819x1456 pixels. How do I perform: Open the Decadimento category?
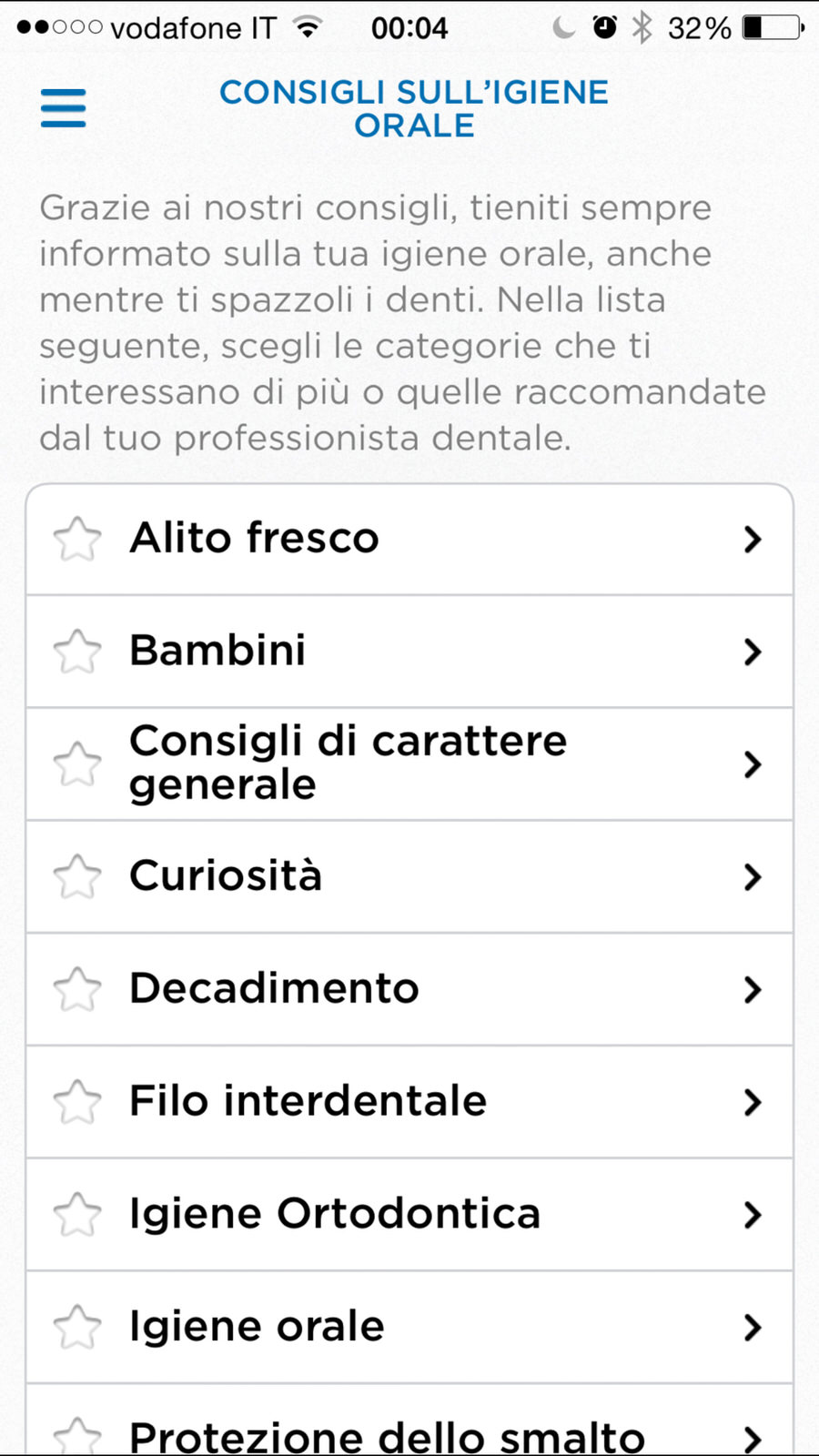(409, 989)
